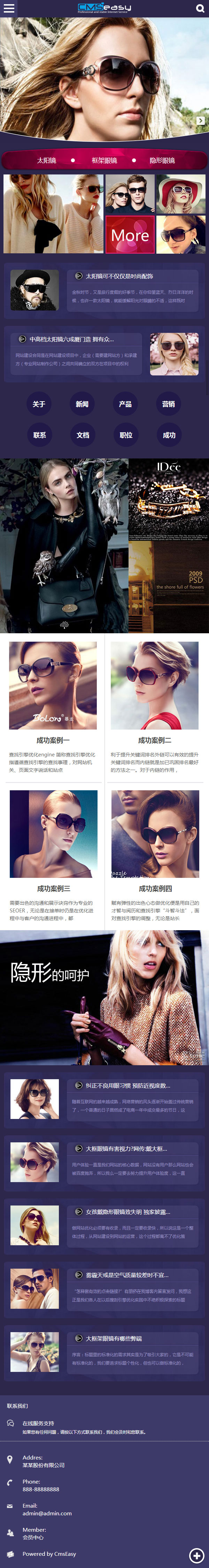Screen dimensions: 209x1568
Task: Open the 联系 circle button
Action: (39, 435)
